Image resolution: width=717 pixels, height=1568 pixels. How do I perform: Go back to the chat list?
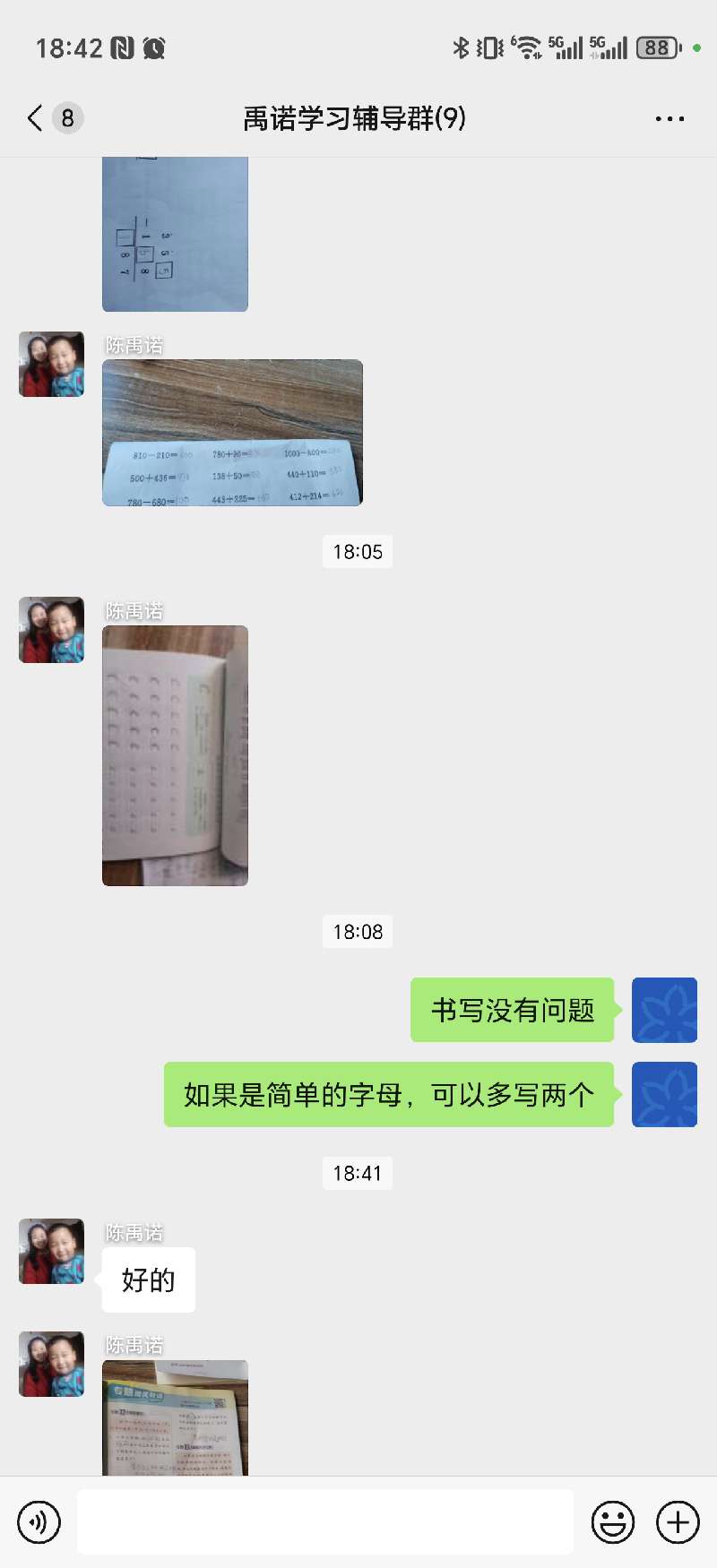pos(36,118)
